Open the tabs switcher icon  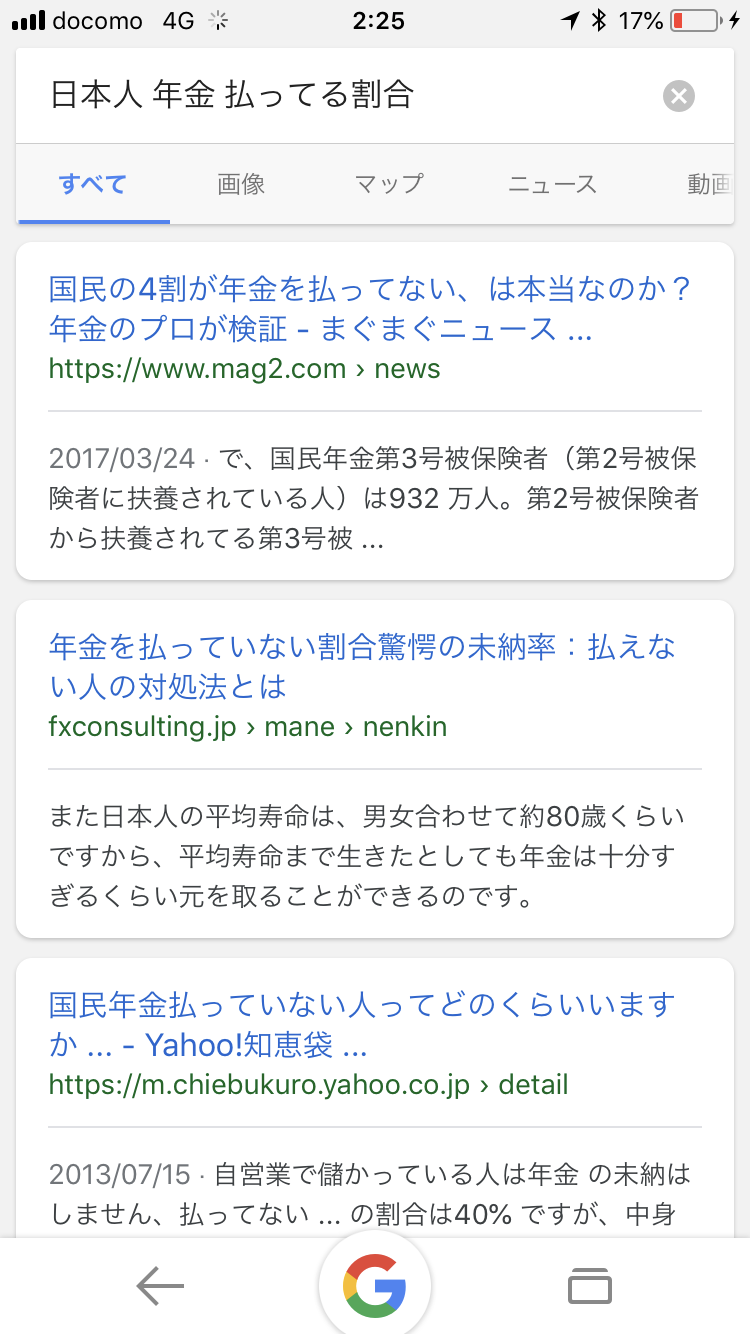point(590,1286)
